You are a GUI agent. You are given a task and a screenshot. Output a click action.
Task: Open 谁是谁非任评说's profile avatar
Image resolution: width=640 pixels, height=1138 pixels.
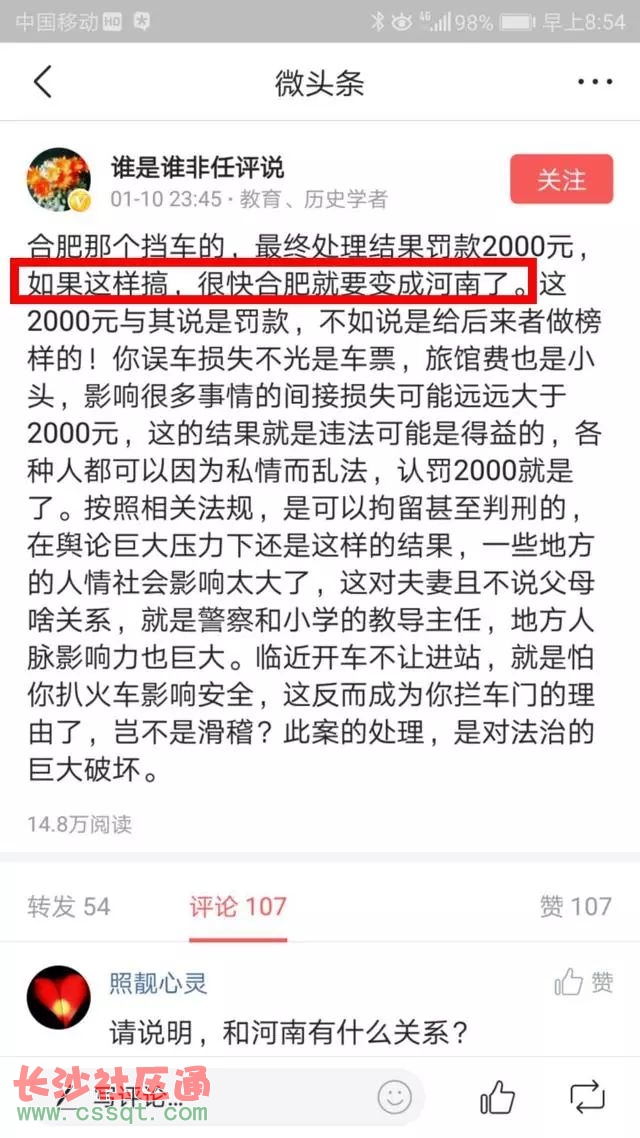coord(59,180)
